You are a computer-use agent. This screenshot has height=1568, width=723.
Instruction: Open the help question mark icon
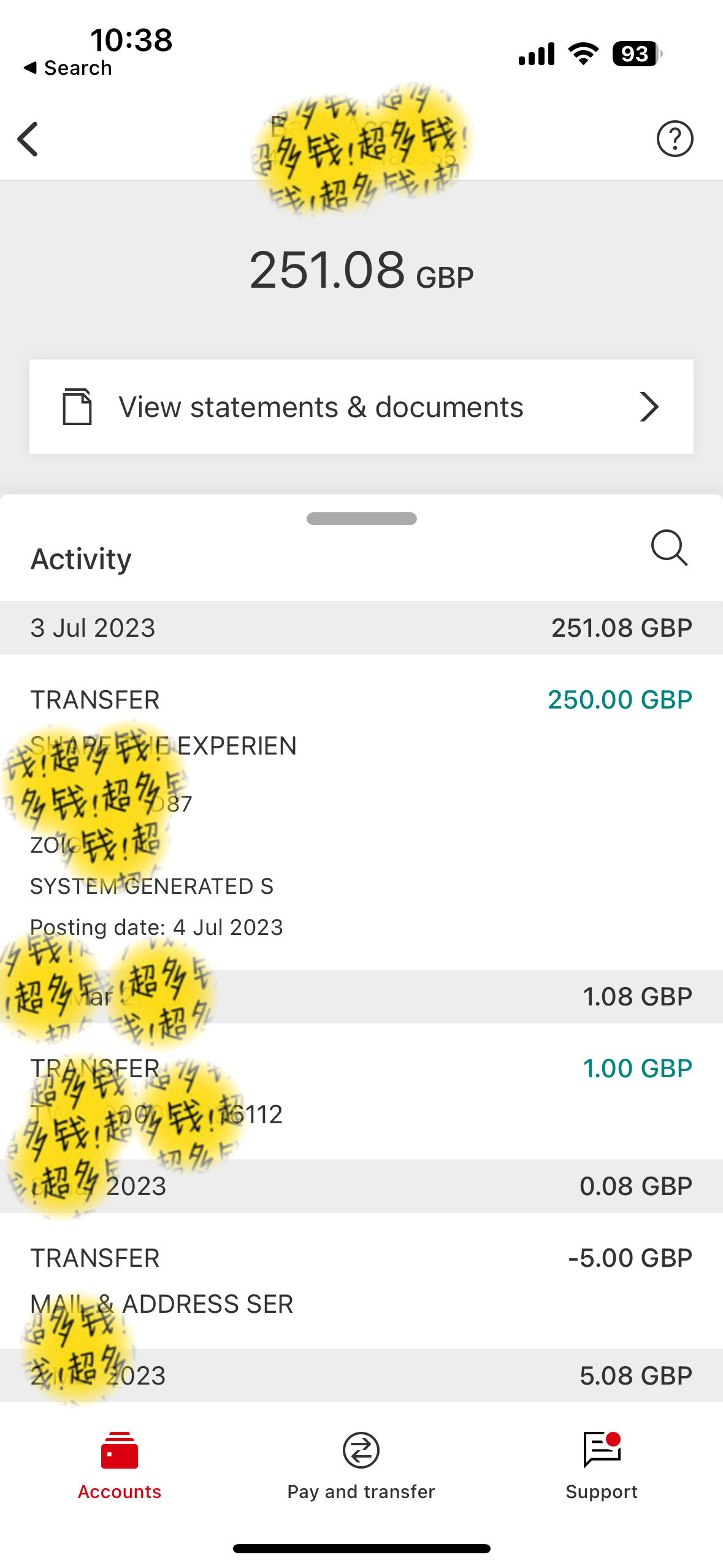tap(675, 139)
